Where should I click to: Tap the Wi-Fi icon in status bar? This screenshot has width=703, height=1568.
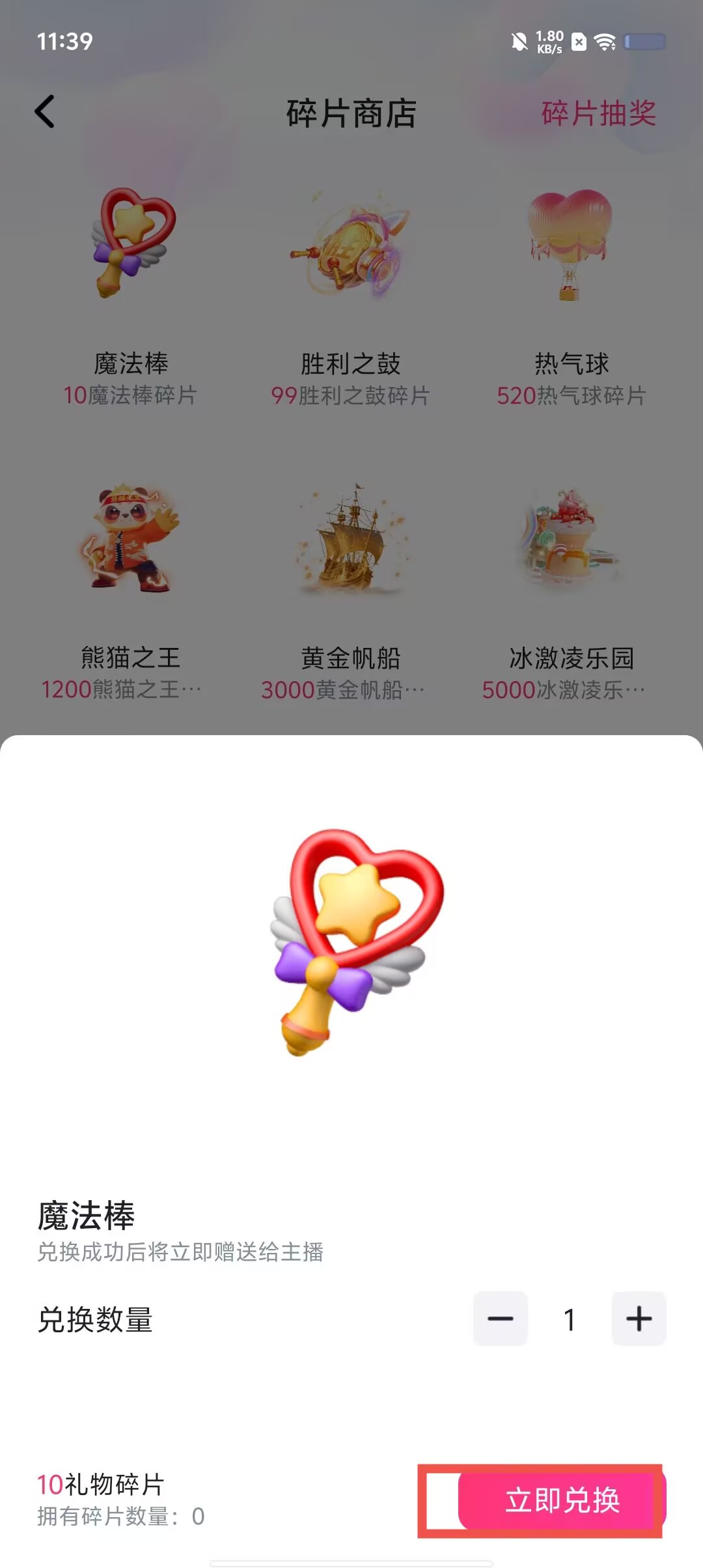pyautogui.click(x=605, y=42)
